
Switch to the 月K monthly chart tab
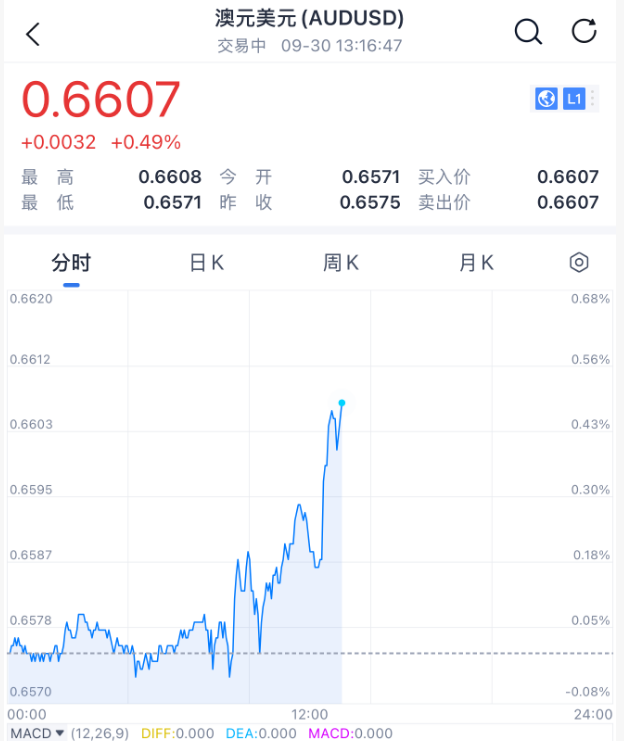point(476,263)
